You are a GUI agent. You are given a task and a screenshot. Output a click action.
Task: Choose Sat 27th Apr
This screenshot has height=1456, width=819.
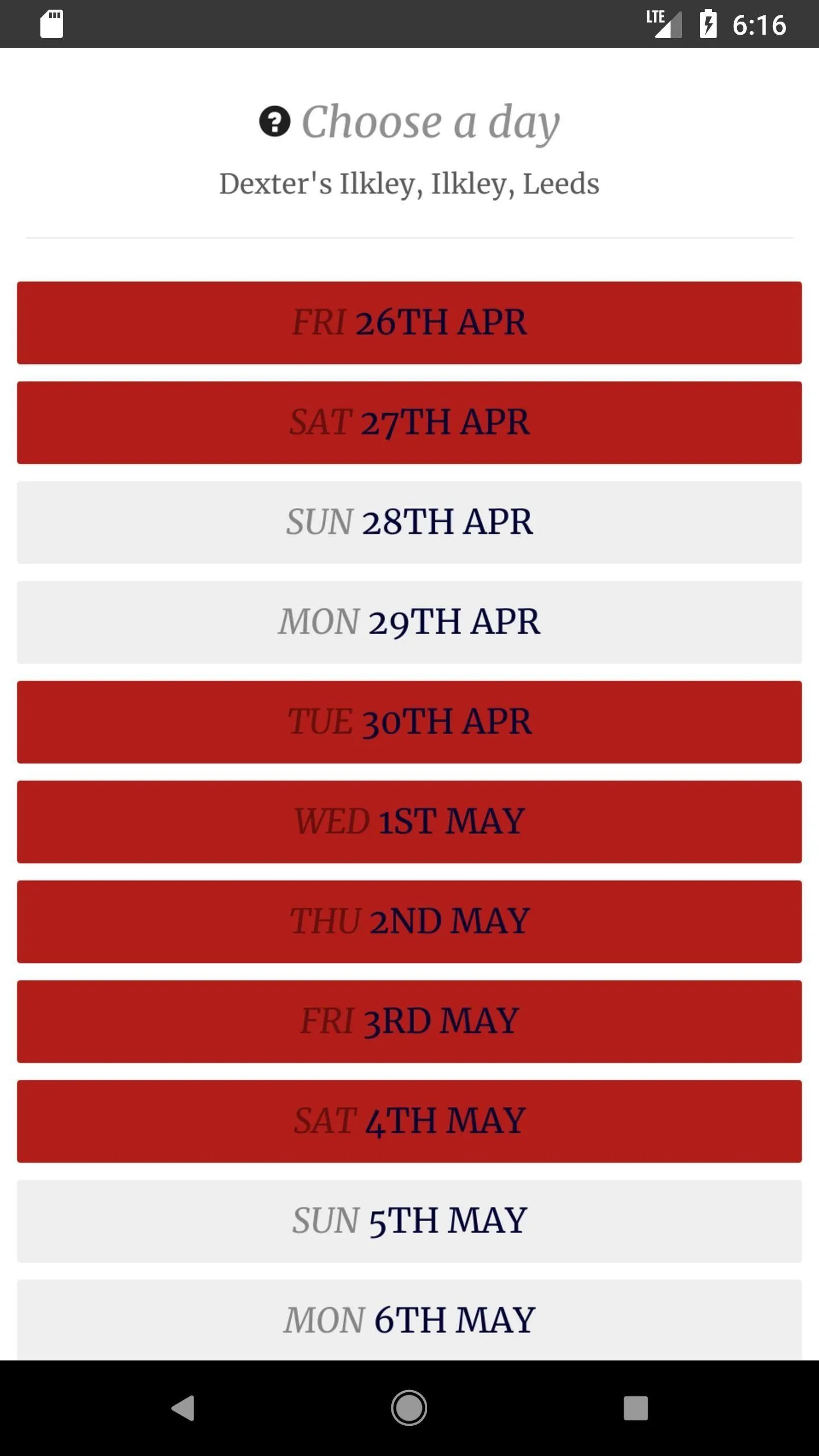point(409,423)
